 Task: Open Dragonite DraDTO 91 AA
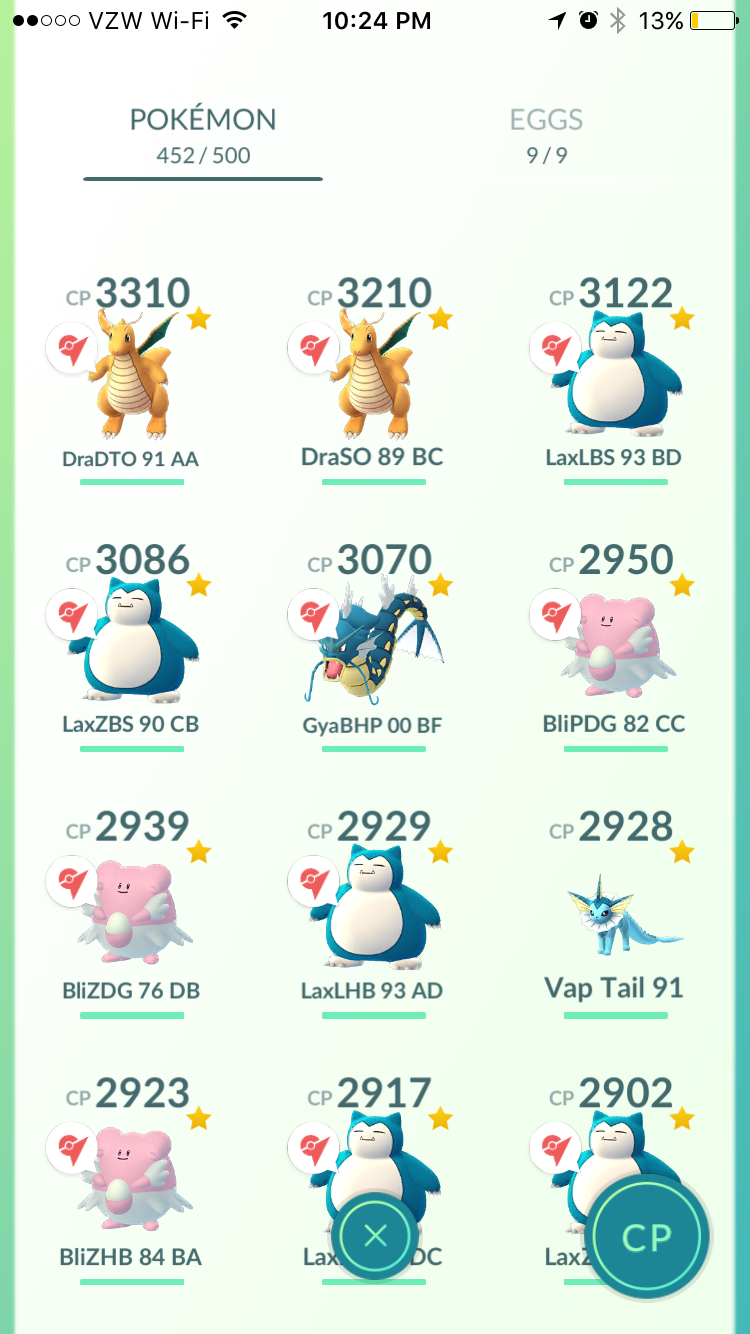[x=132, y=380]
